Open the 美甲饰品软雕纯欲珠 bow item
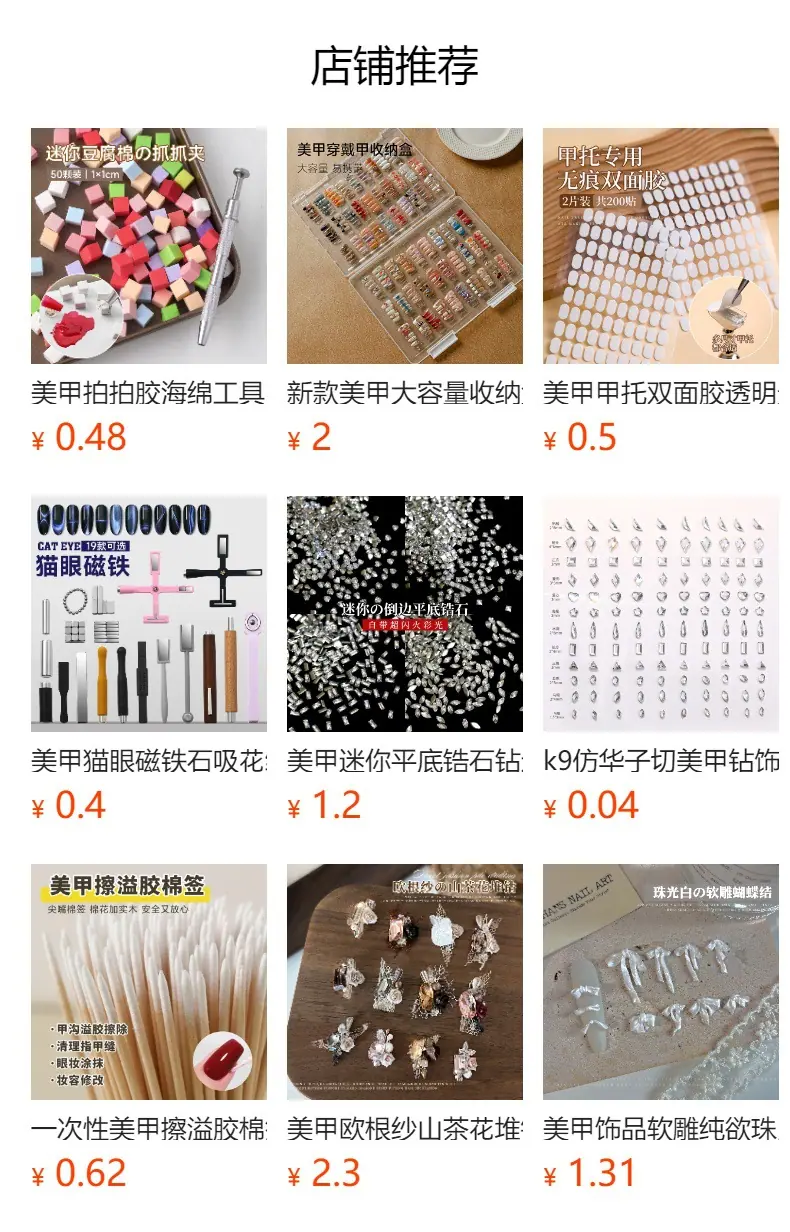The height and width of the screenshot is (1232, 790). (x=660, y=1027)
